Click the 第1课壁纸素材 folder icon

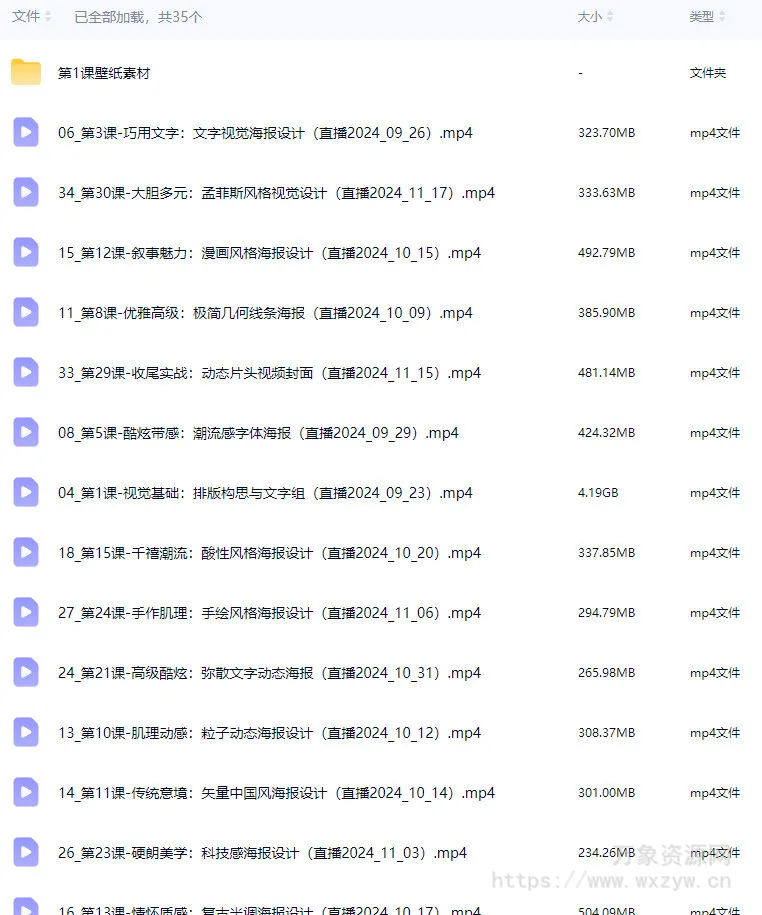pyautogui.click(x=25, y=72)
